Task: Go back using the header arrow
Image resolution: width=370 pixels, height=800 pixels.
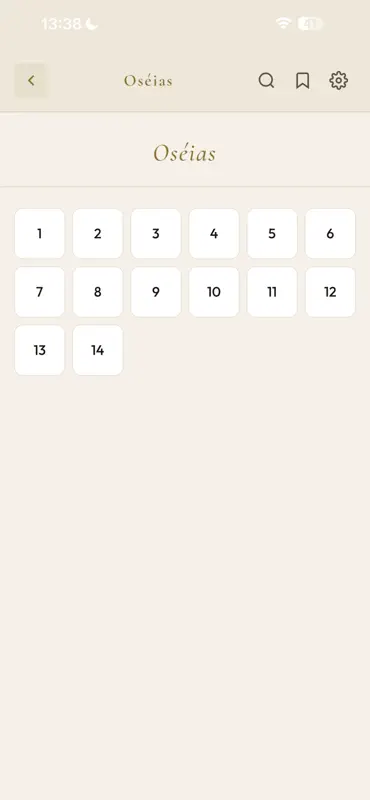Action: tap(31, 81)
